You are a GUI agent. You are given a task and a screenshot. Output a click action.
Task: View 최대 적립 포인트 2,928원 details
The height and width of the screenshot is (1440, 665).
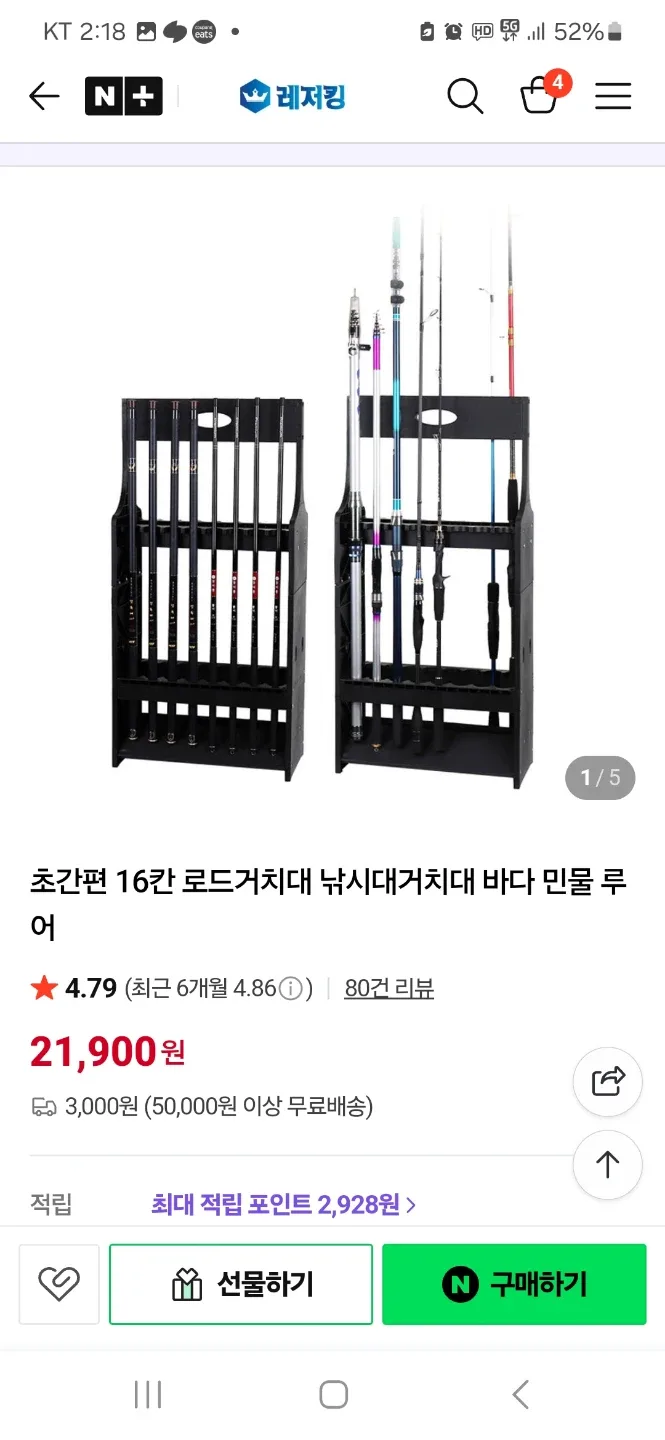tap(283, 1204)
